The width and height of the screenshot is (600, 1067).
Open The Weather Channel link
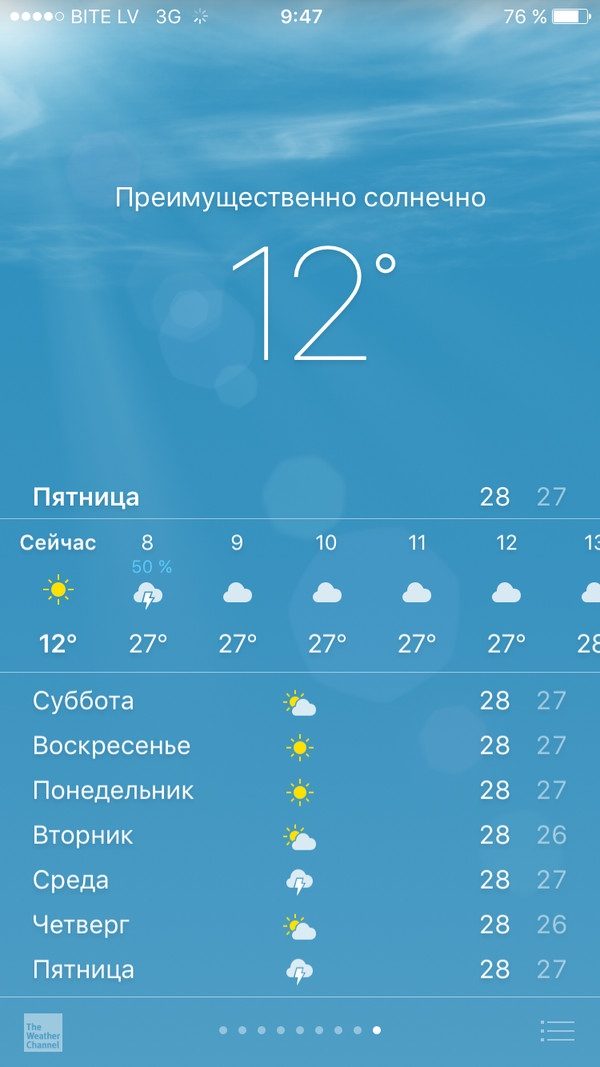(x=43, y=1032)
